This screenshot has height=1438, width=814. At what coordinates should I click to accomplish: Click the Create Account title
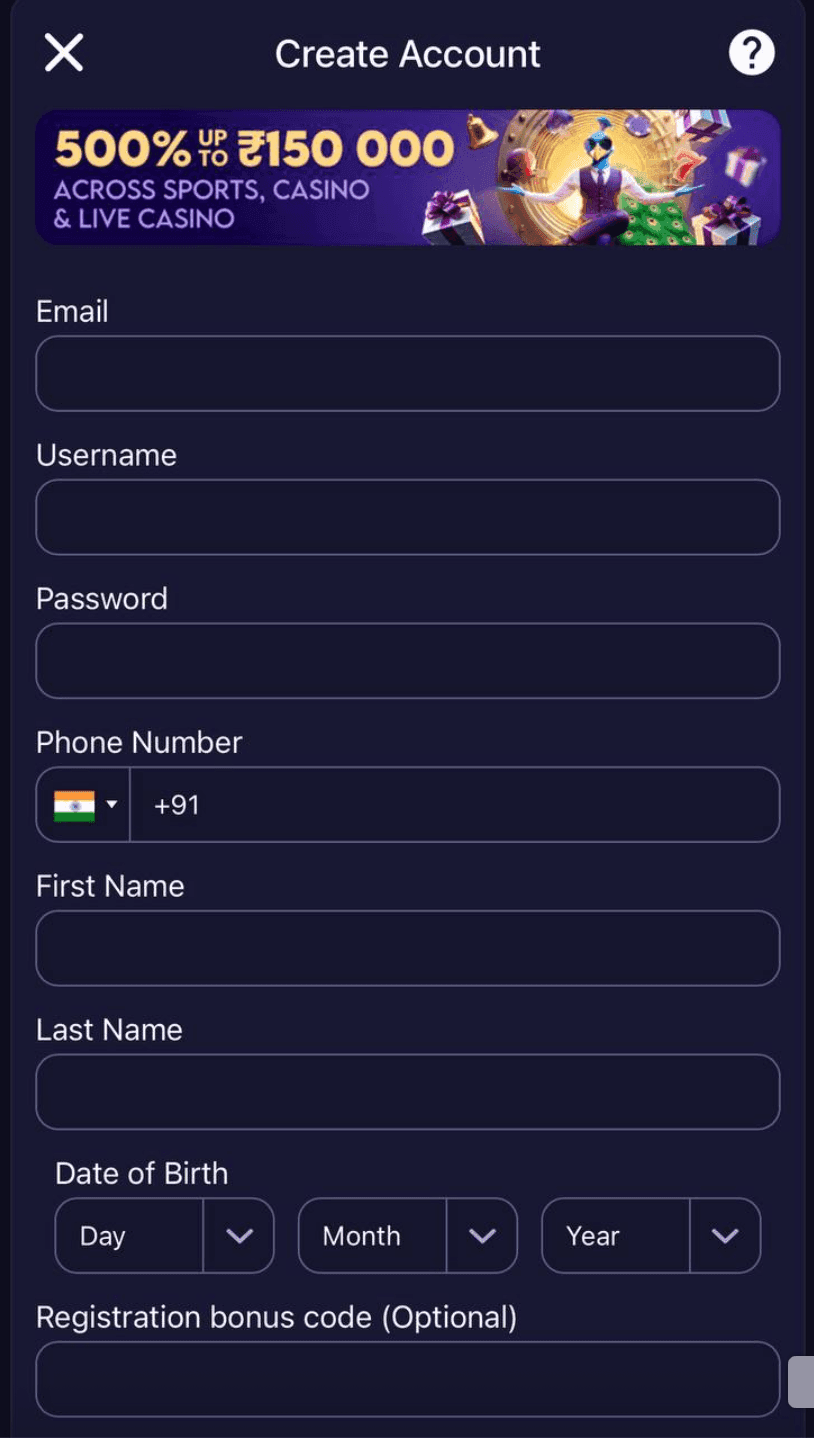pos(407,53)
